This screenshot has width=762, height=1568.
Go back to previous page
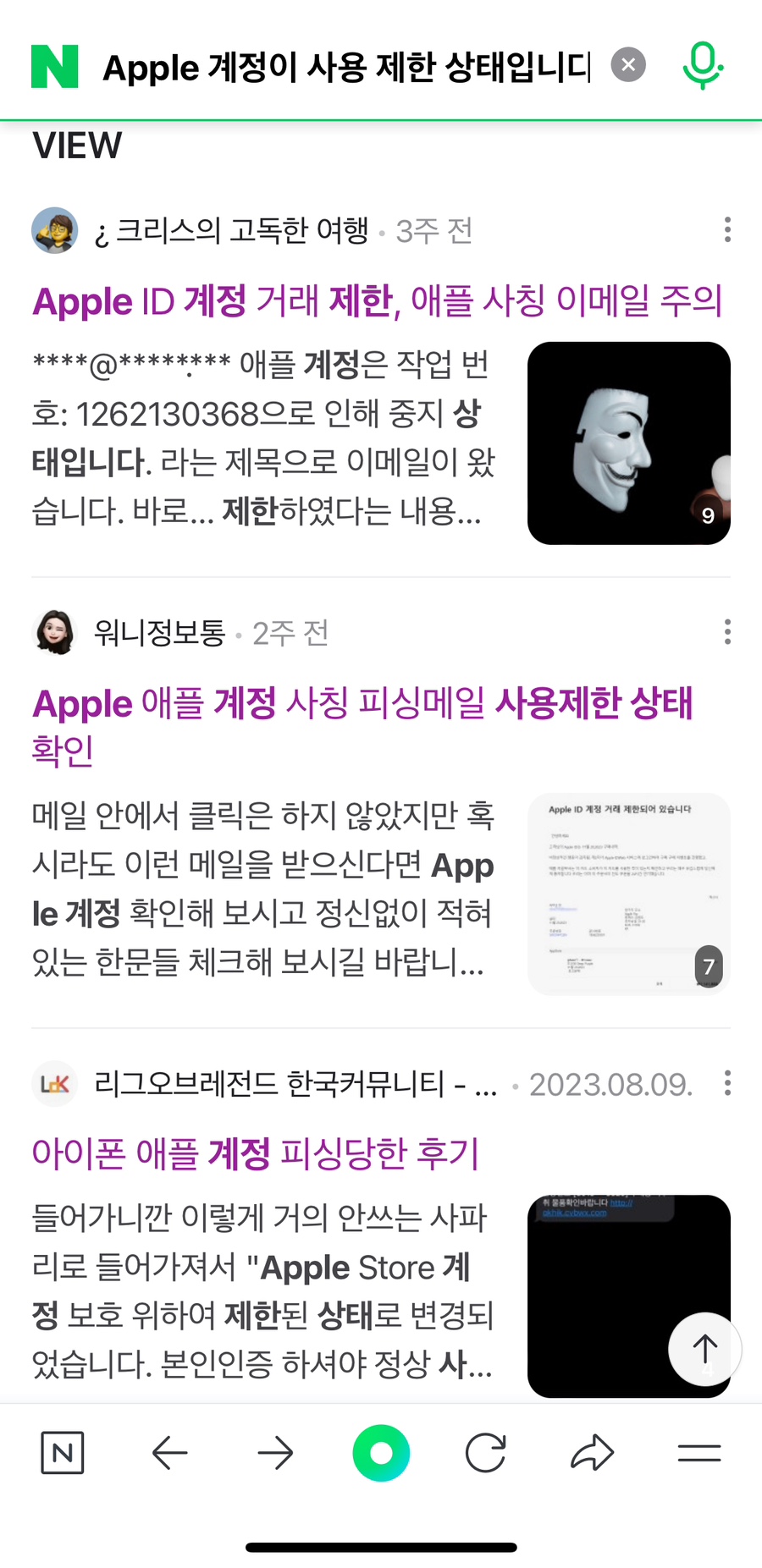pos(169,1453)
